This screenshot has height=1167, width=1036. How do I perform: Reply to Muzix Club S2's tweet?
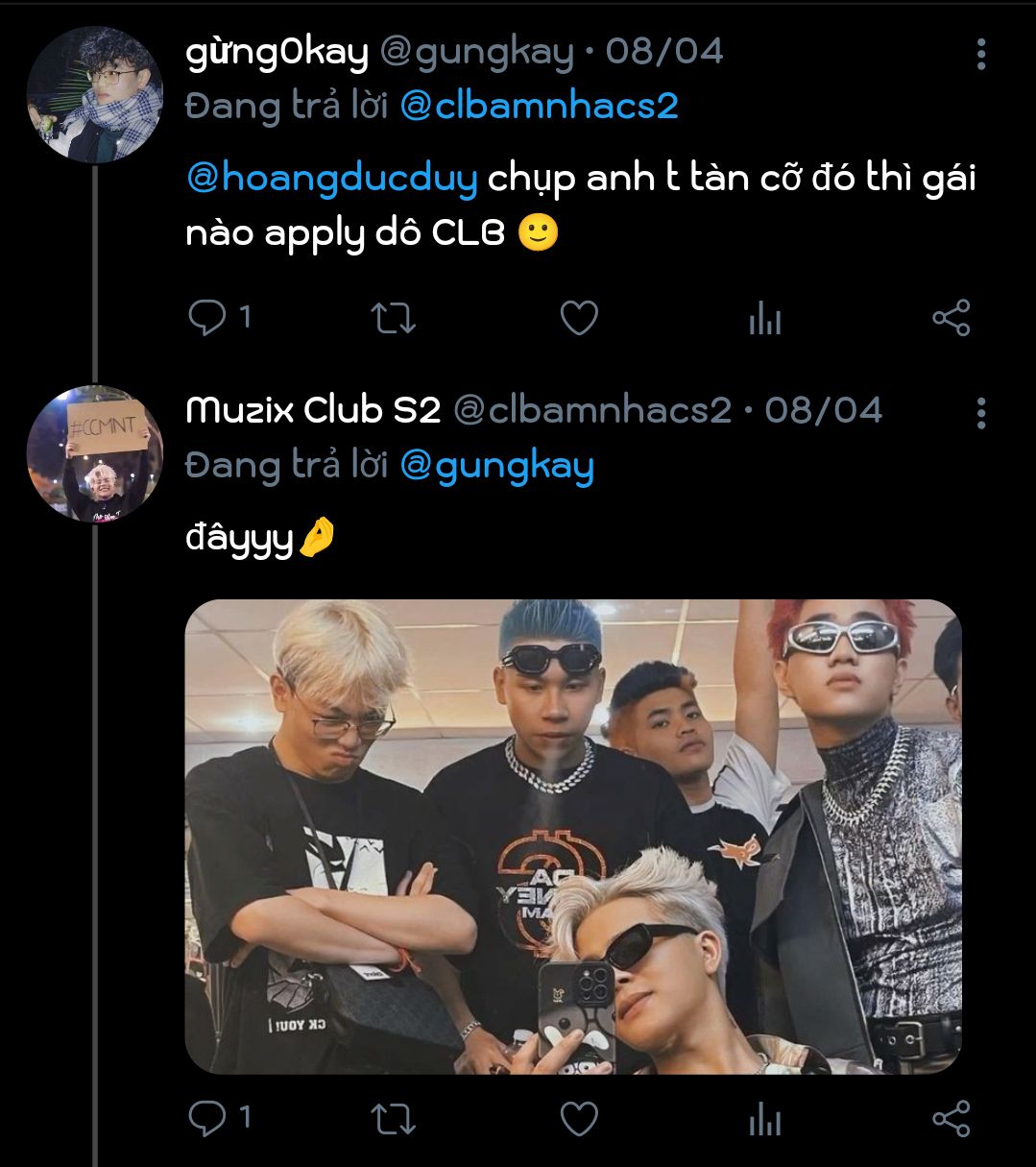207,1118
